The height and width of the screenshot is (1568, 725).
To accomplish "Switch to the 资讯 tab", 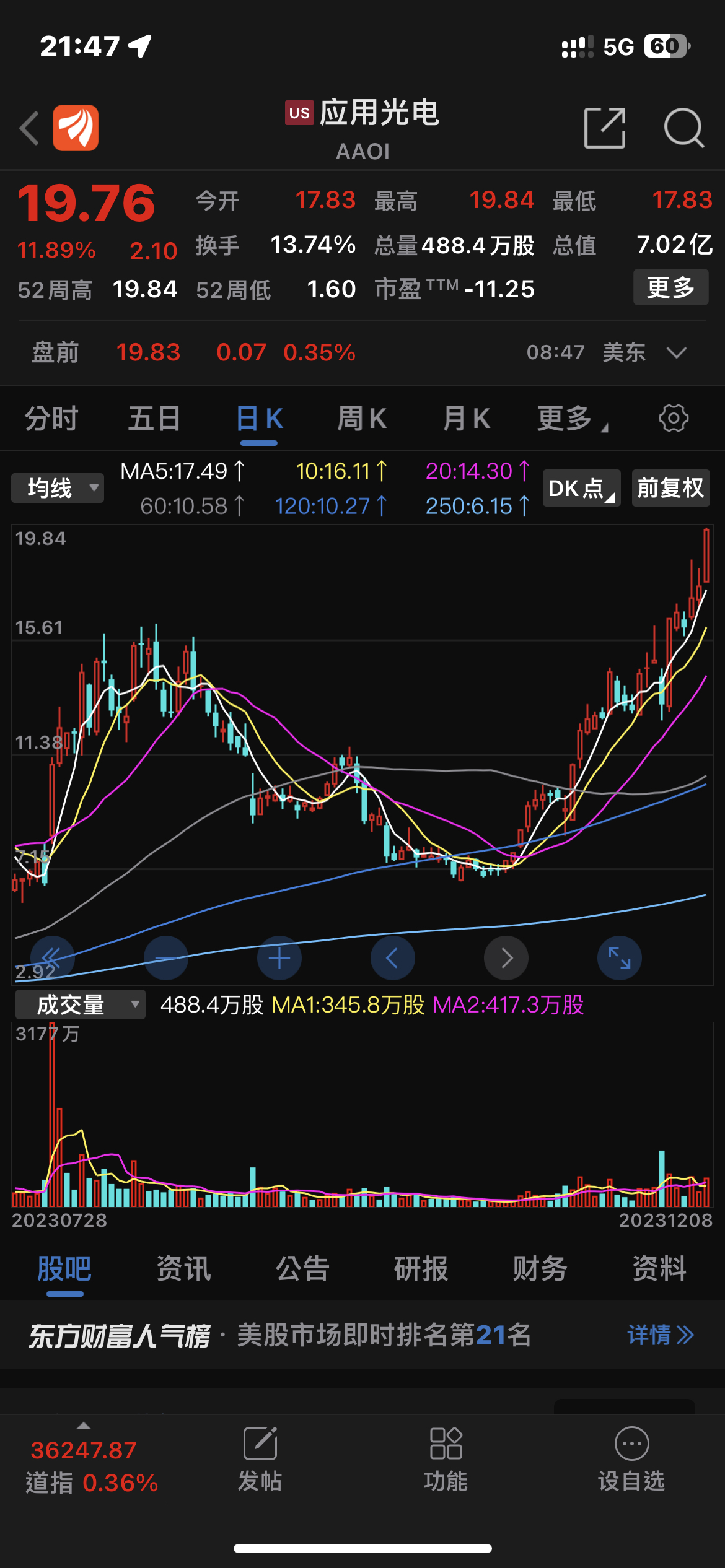I will [183, 1268].
